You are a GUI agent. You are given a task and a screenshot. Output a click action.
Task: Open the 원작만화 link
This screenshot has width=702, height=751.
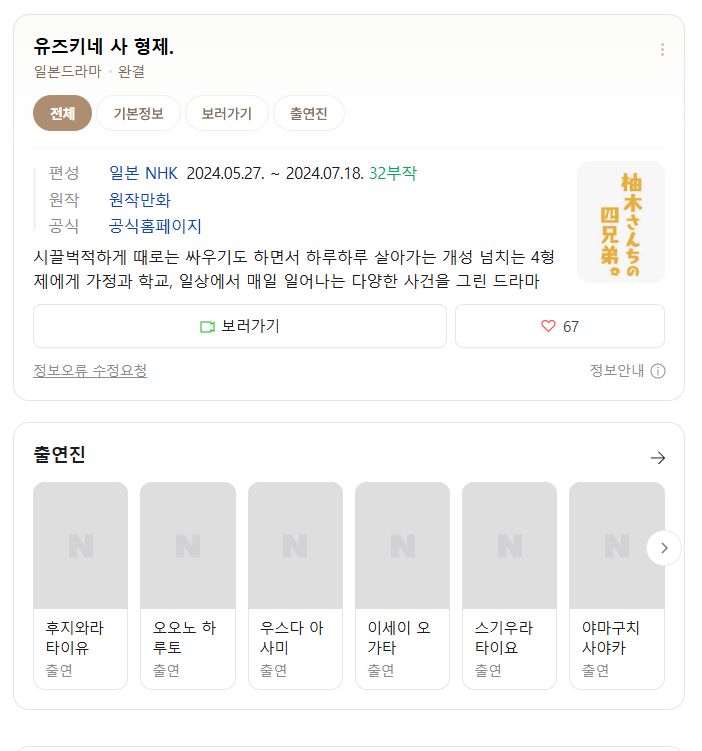[x=140, y=200]
